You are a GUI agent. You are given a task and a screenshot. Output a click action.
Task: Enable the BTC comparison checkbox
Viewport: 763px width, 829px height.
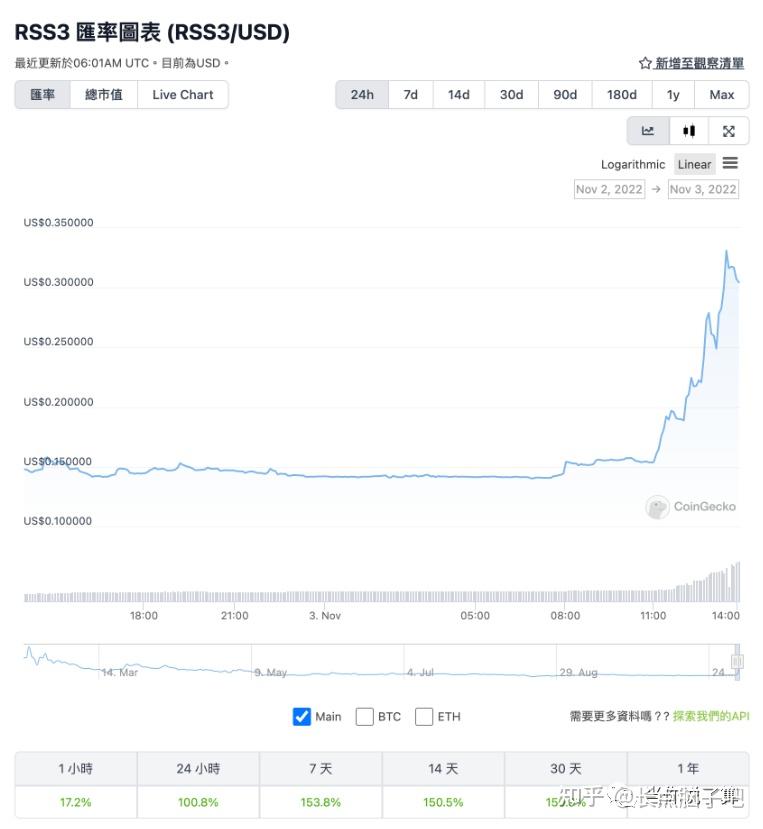point(365,716)
